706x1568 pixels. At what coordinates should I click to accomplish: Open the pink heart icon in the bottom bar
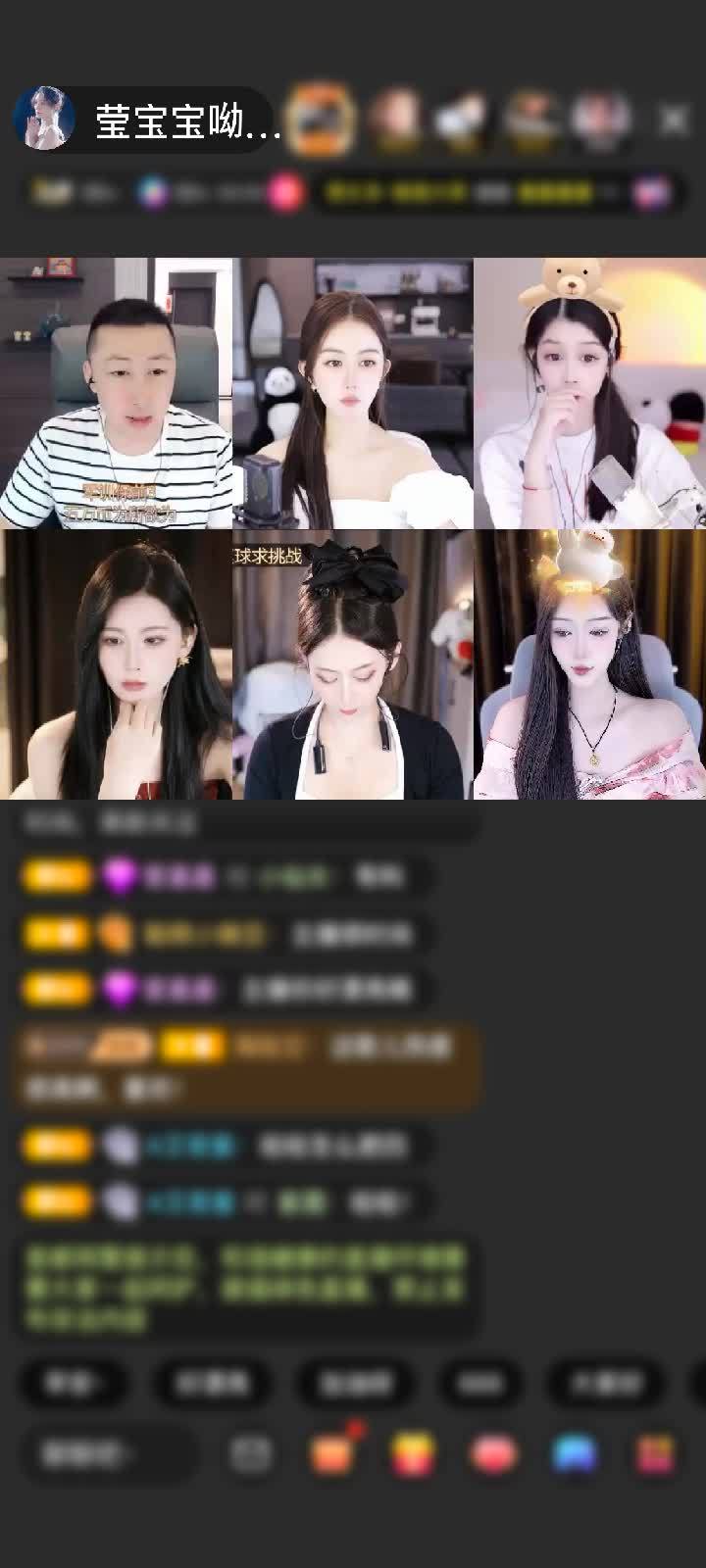[494, 1454]
